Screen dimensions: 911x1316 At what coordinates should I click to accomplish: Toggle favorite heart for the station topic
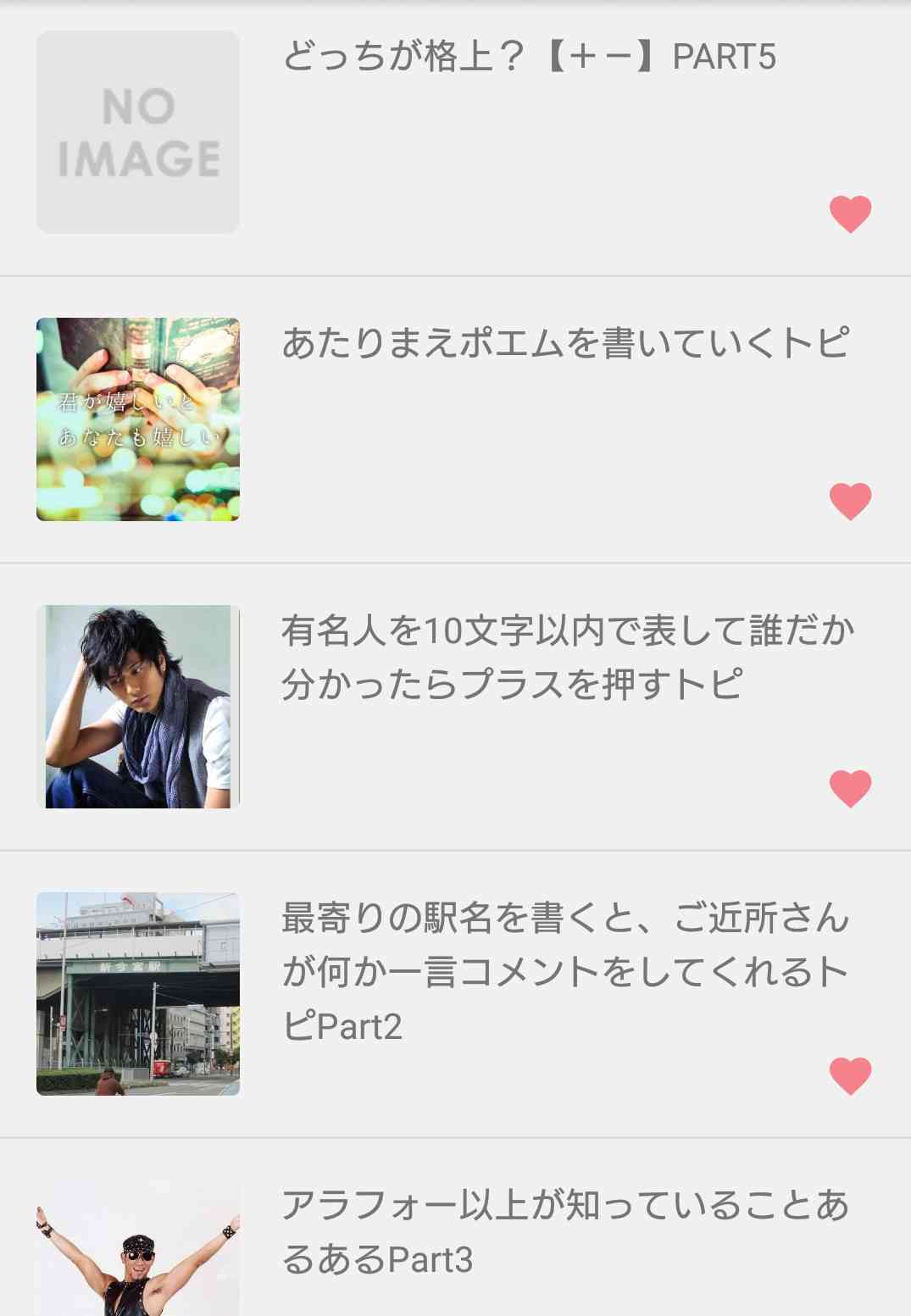point(849,1074)
